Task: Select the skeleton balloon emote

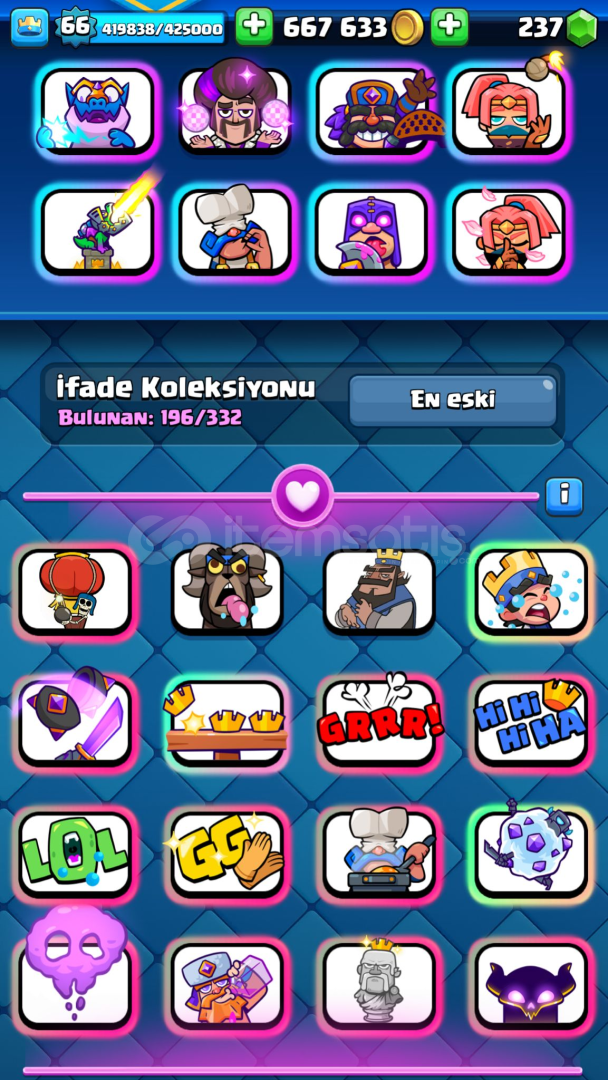Action: [75, 591]
